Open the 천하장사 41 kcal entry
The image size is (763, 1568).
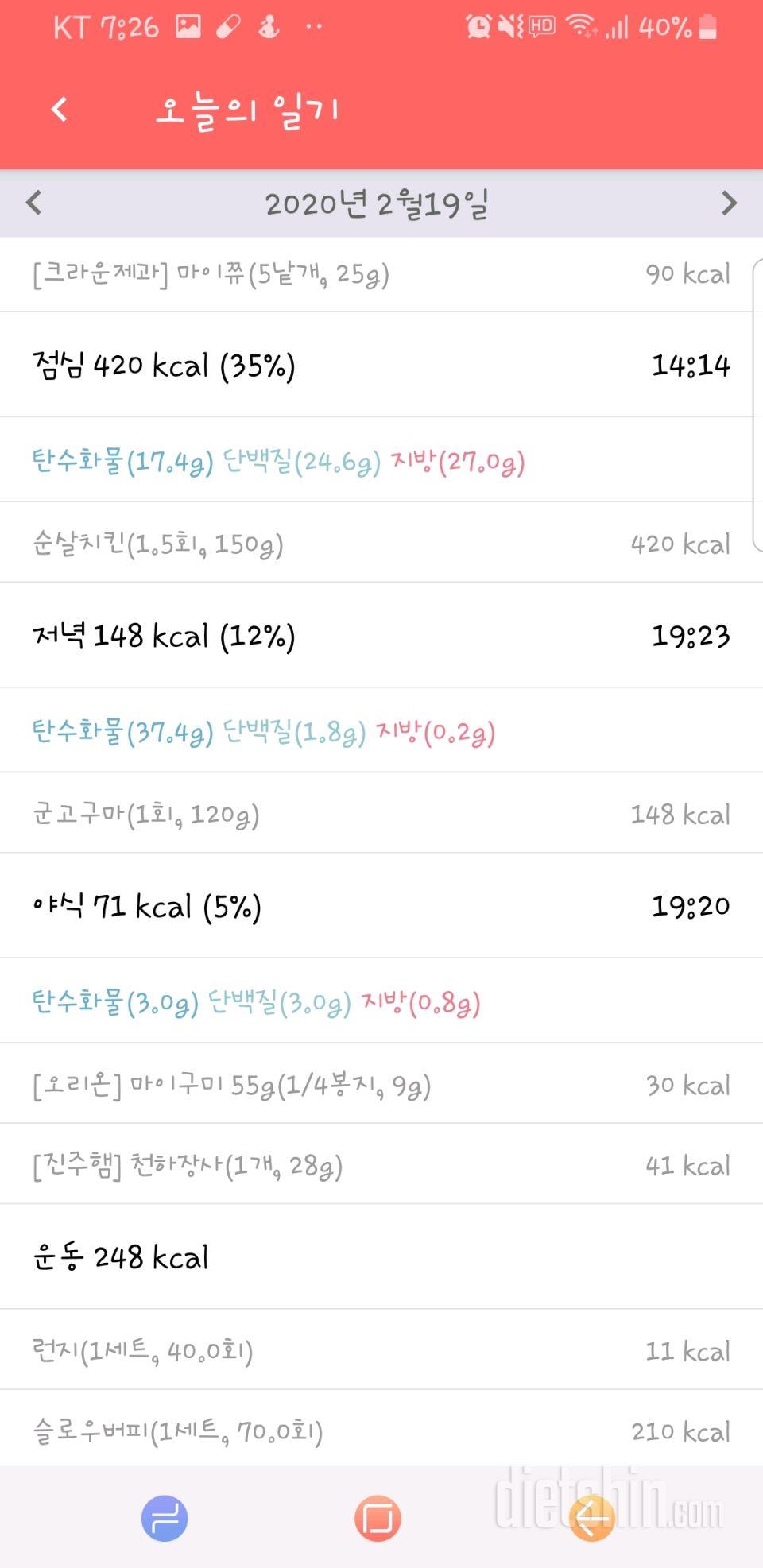pos(380,1166)
